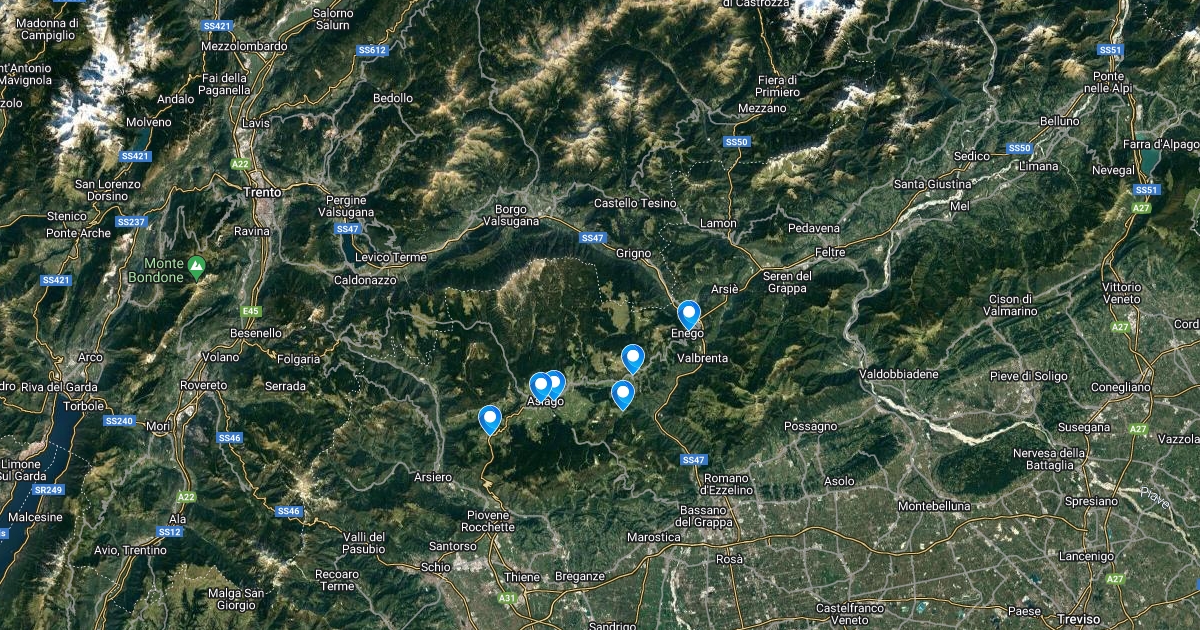Select the pin on the road north of Arsiero
This screenshot has height=630, width=1200.
[490, 419]
